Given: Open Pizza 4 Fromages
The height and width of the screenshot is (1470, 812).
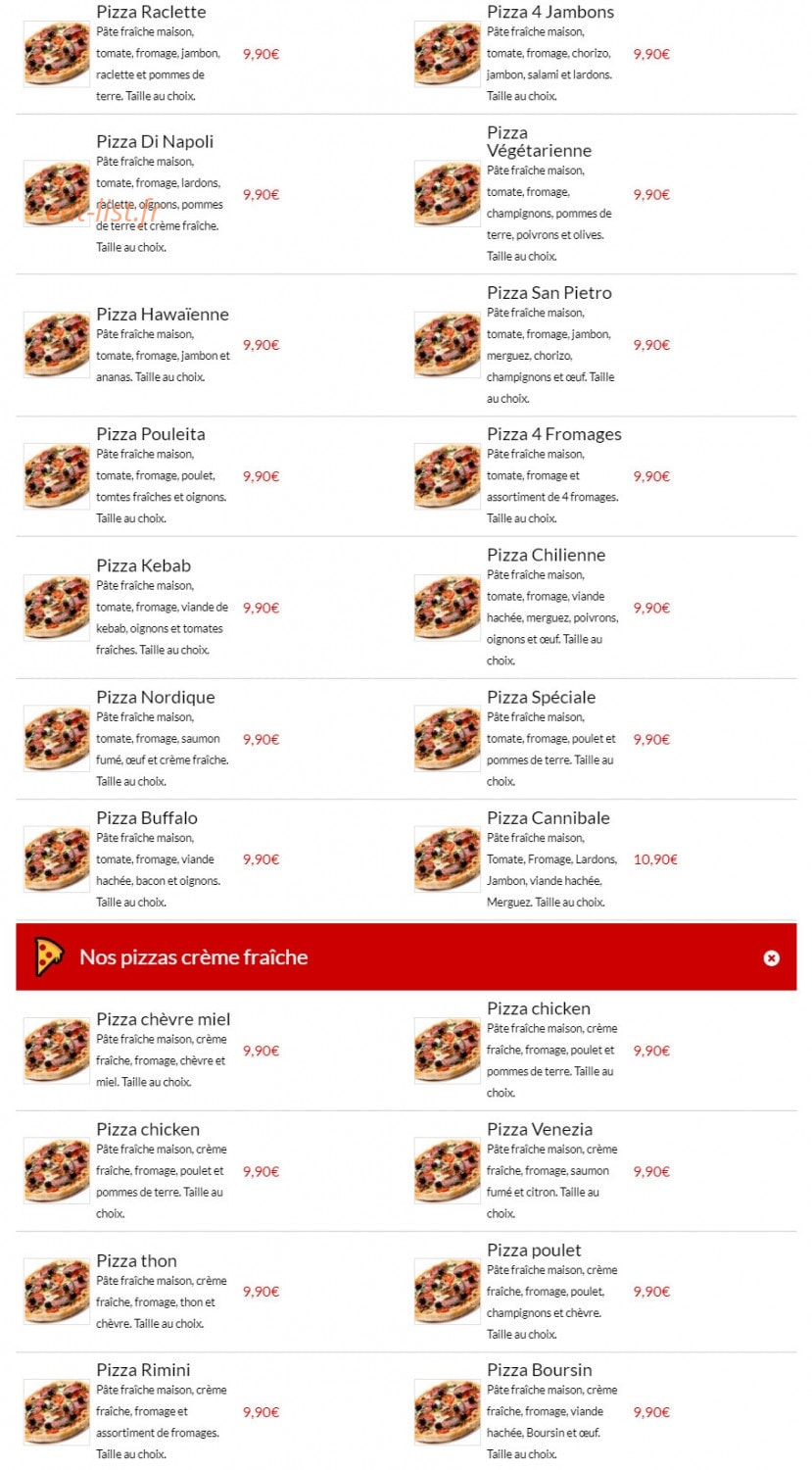Looking at the screenshot, I should click(x=554, y=434).
